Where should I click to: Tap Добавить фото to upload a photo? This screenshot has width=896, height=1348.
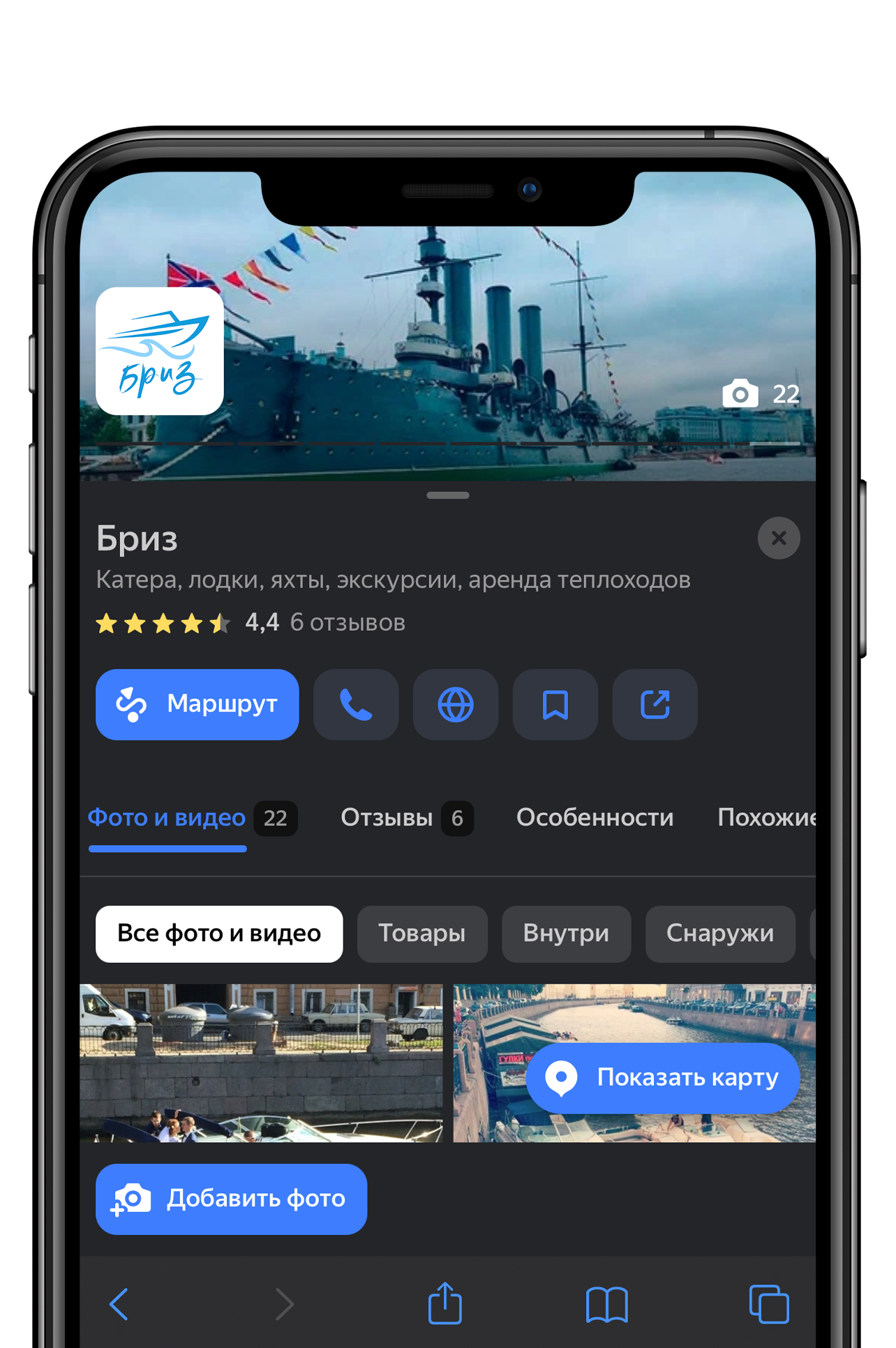point(231,1199)
